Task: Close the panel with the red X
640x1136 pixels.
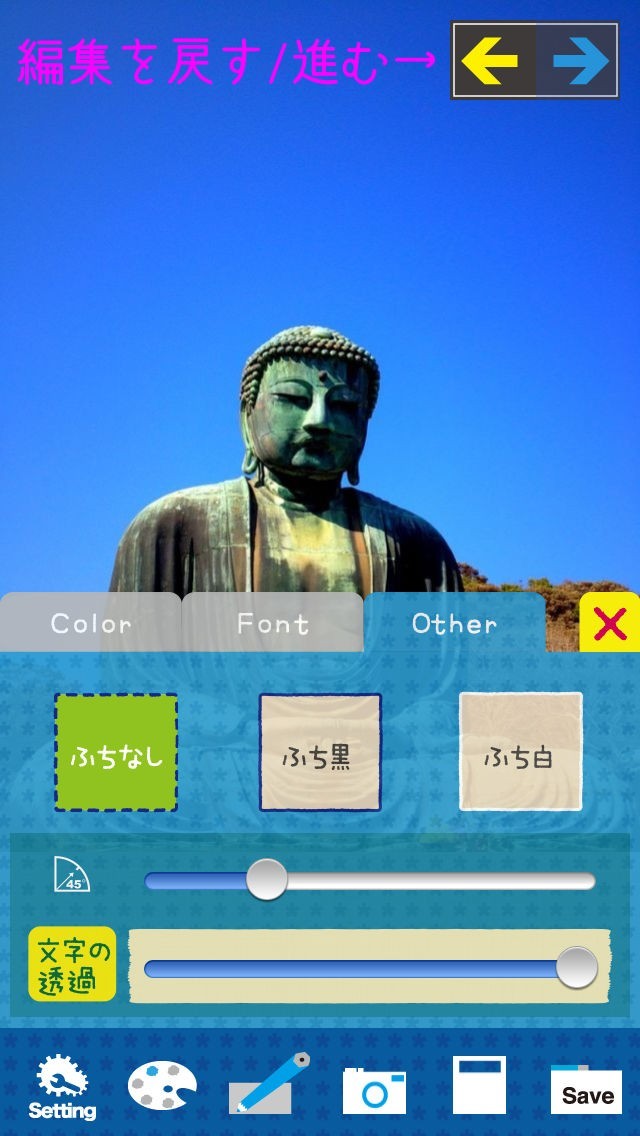Action: [610, 623]
